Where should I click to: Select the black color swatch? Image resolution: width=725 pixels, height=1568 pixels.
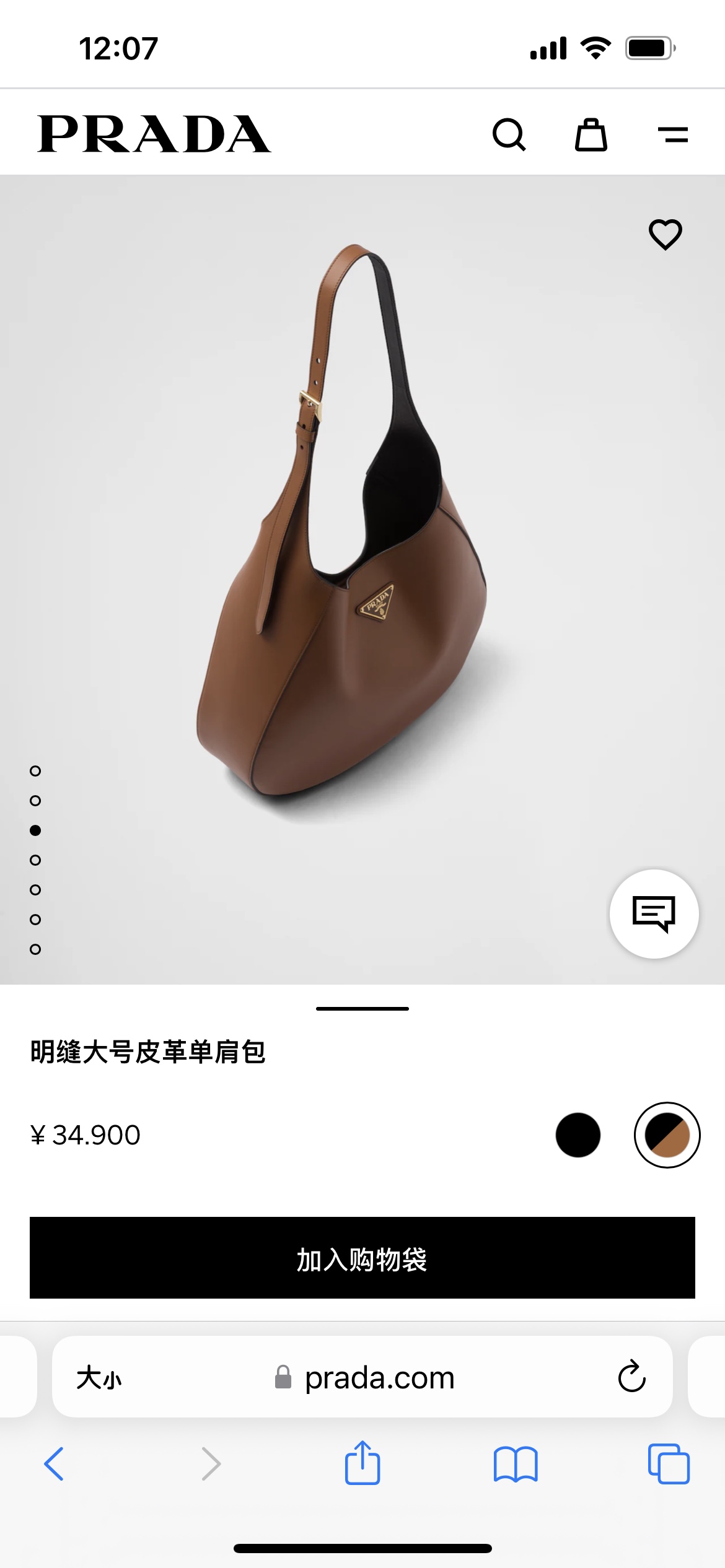578,1135
